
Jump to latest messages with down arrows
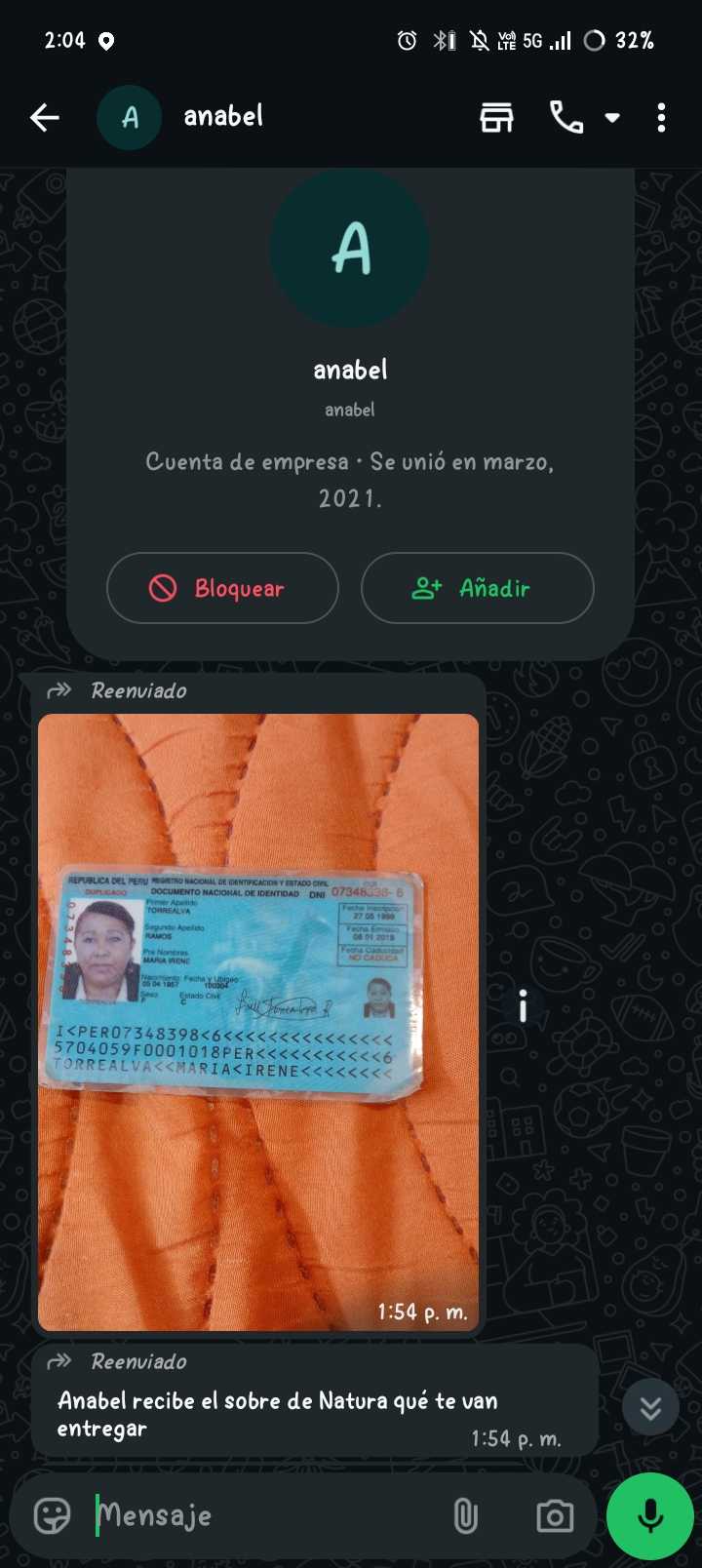tap(650, 1407)
